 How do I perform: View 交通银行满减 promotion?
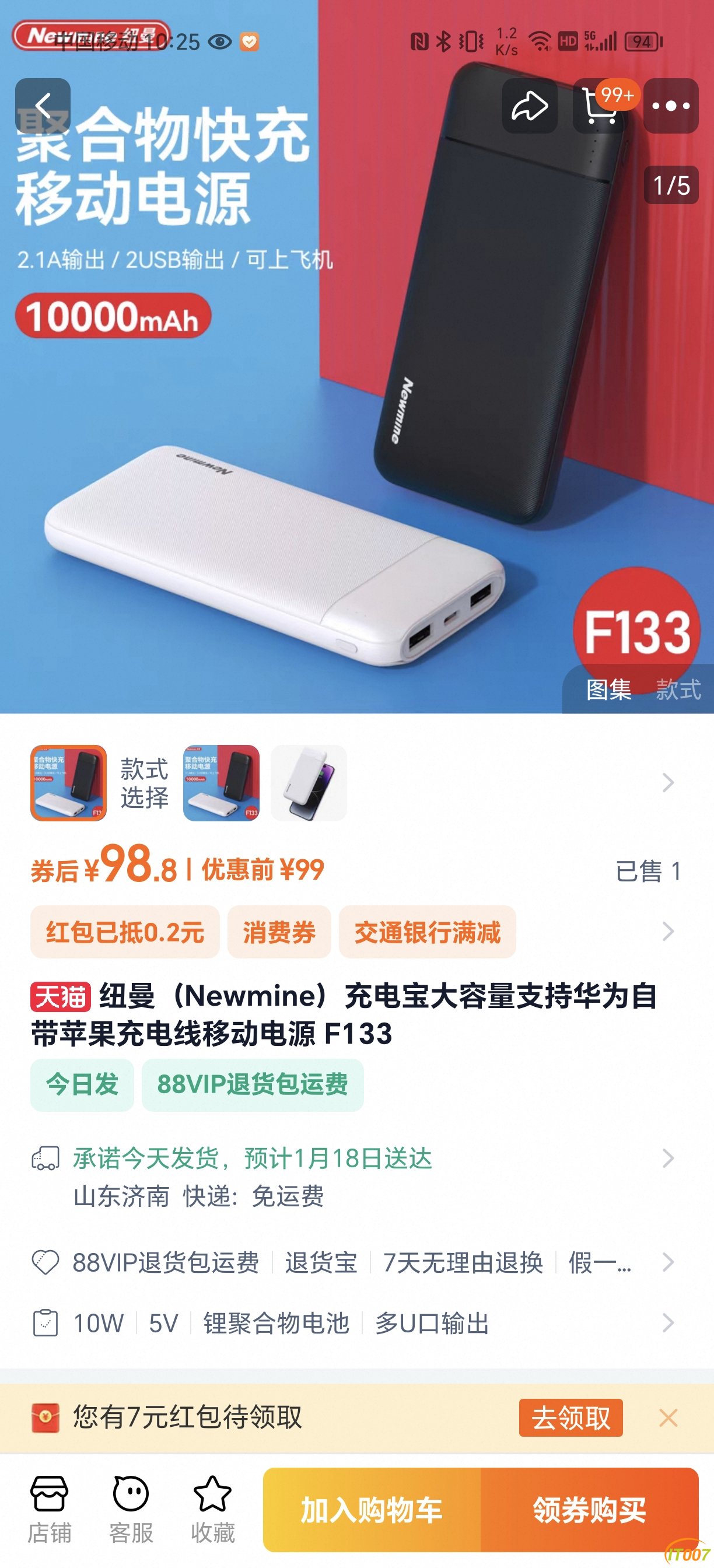(428, 932)
